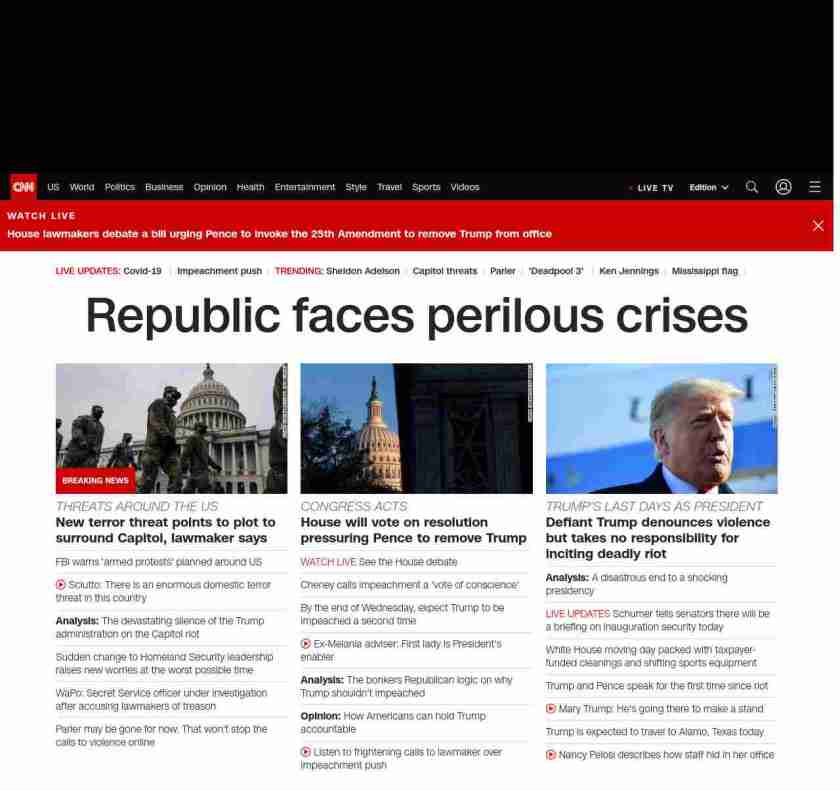Open the user account icon
The width and height of the screenshot is (840, 791).
783,187
